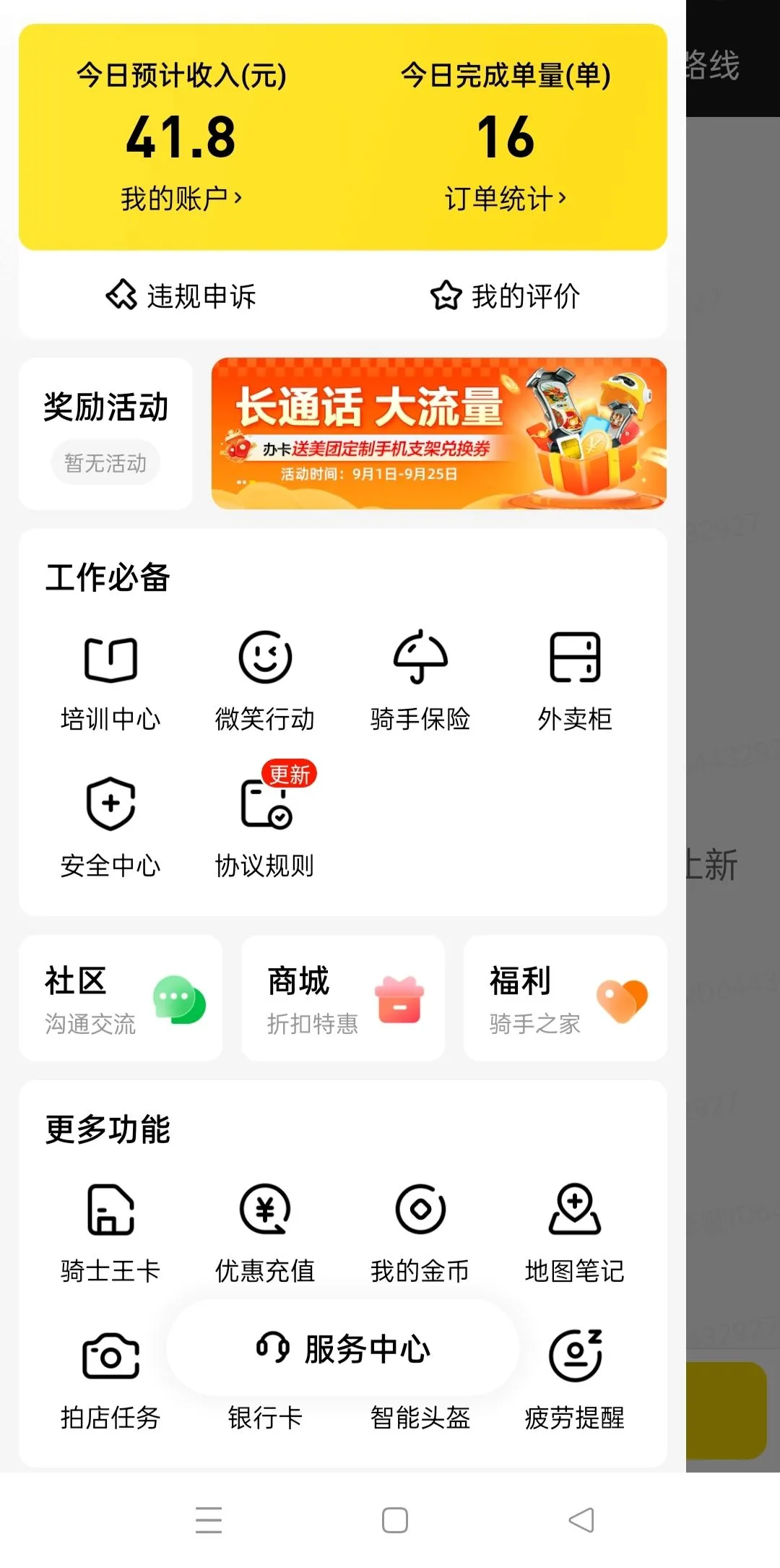
Task: Open 奖励活动 rewards card
Action: click(106, 434)
